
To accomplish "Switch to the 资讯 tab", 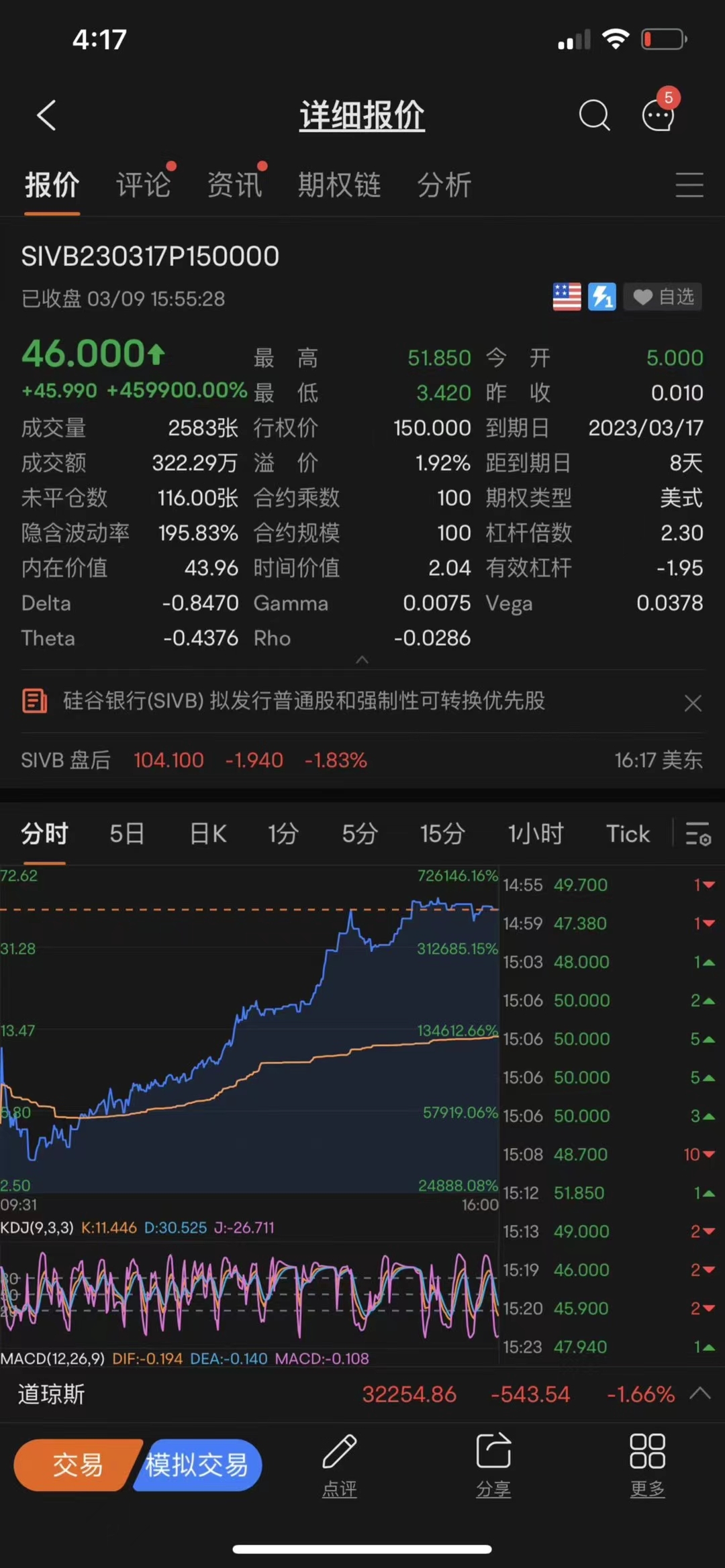I will pos(234,185).
